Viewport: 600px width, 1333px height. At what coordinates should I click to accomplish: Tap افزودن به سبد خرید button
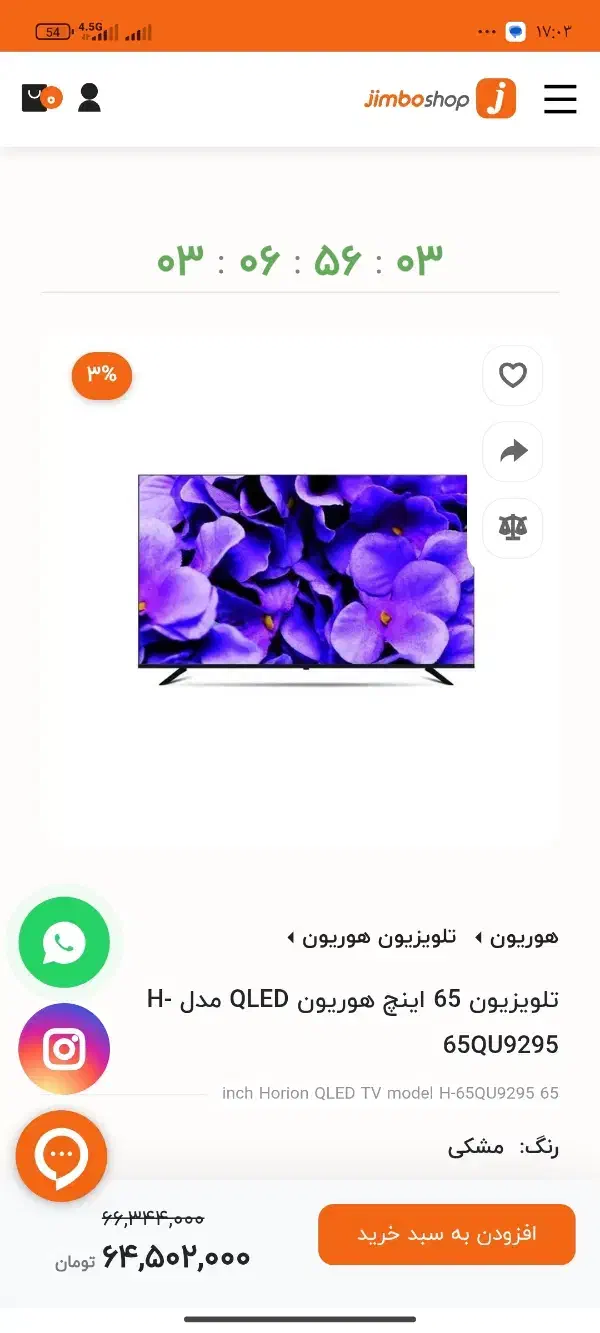pyautogui.click(x=447, y=1234)
